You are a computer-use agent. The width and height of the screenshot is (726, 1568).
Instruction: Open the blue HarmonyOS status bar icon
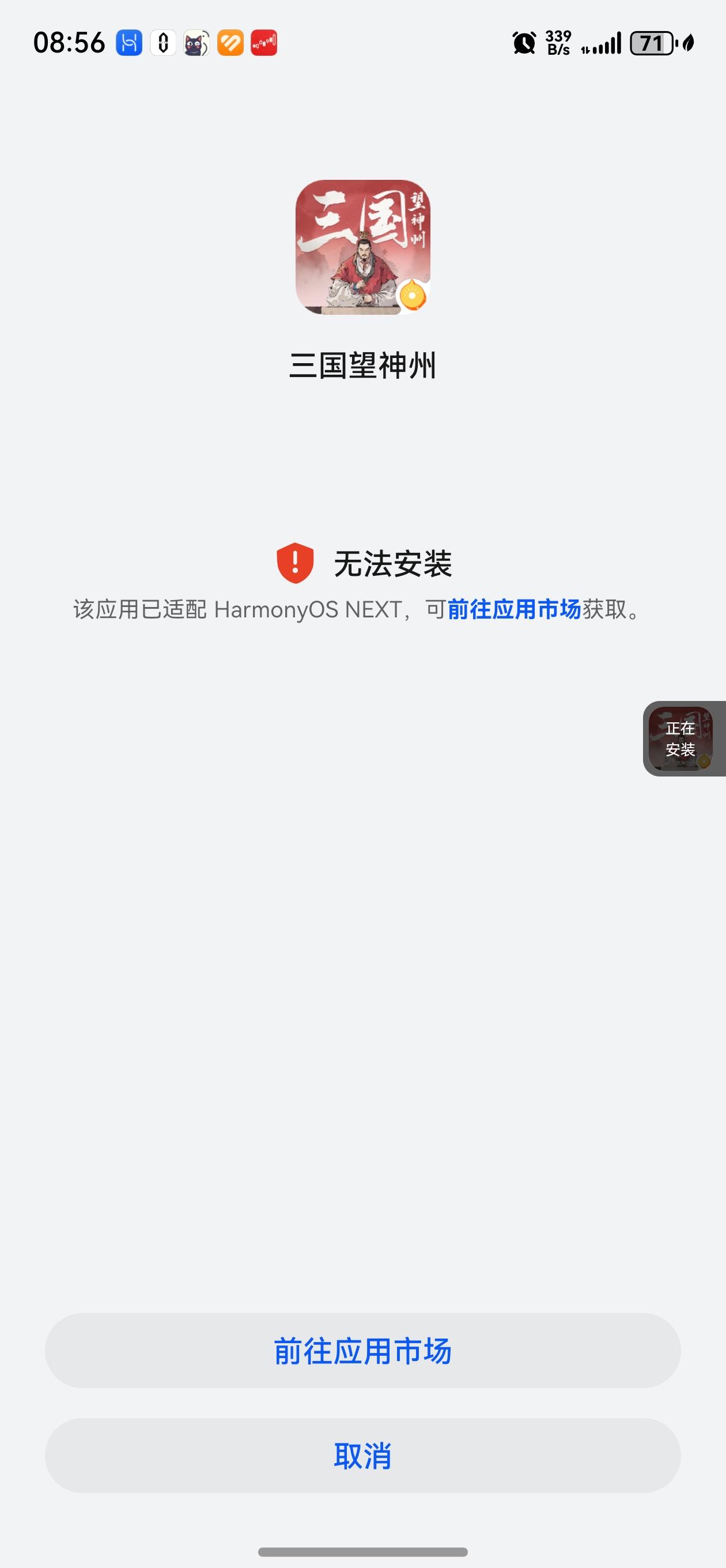[128, 43]
